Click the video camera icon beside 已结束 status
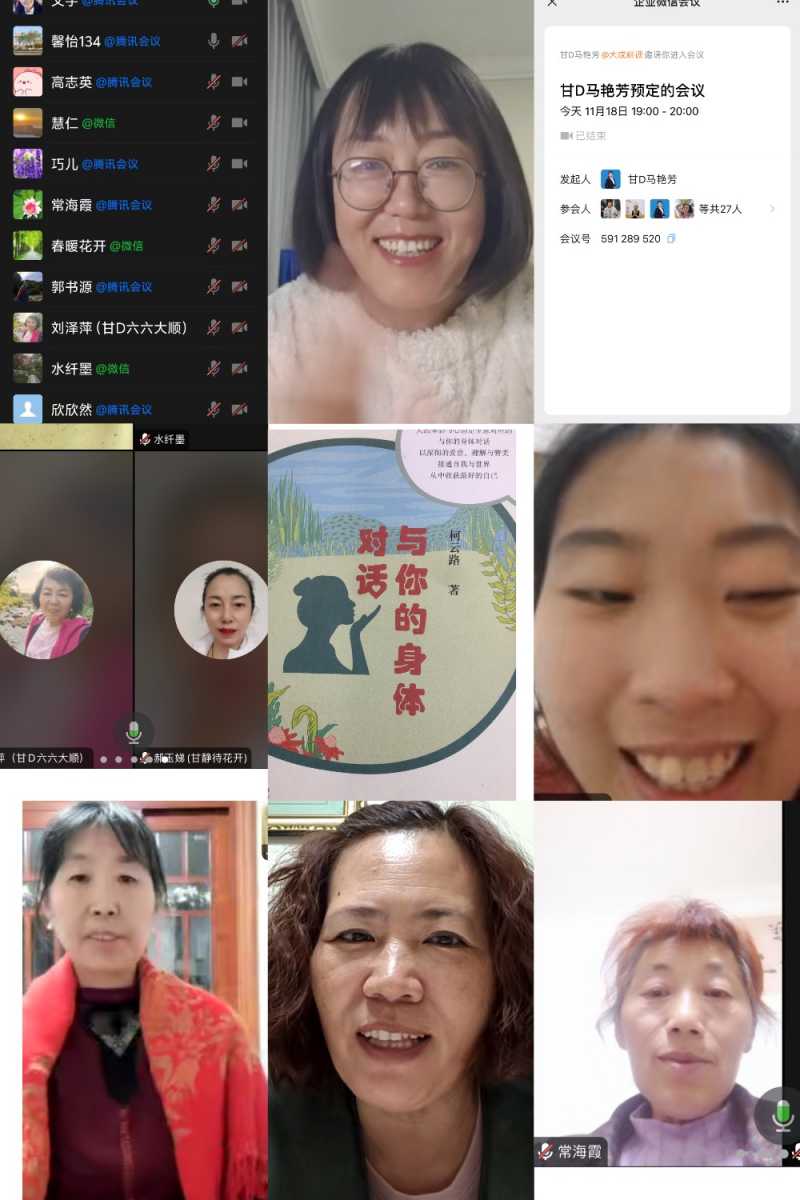 point(566,133)
